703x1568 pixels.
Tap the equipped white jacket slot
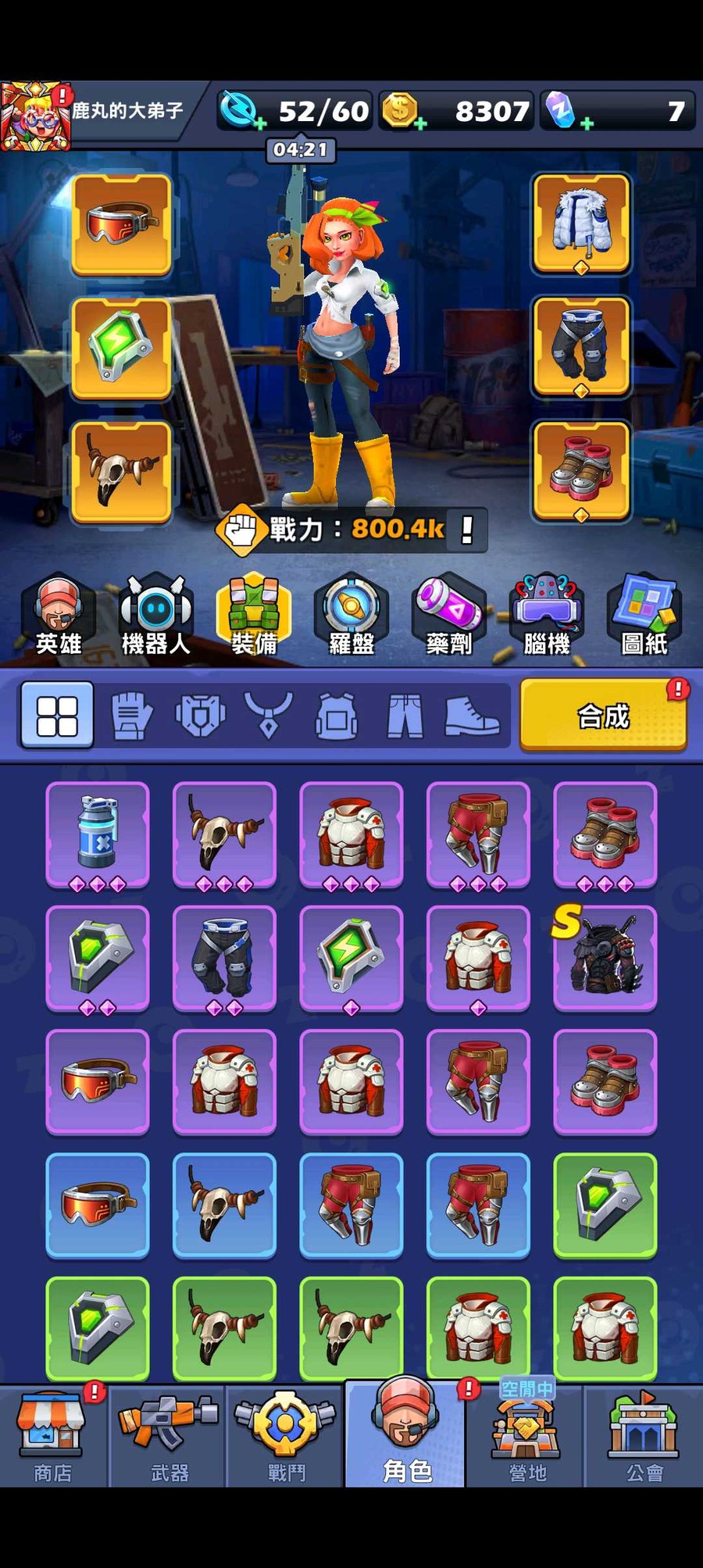pos(581,224)
